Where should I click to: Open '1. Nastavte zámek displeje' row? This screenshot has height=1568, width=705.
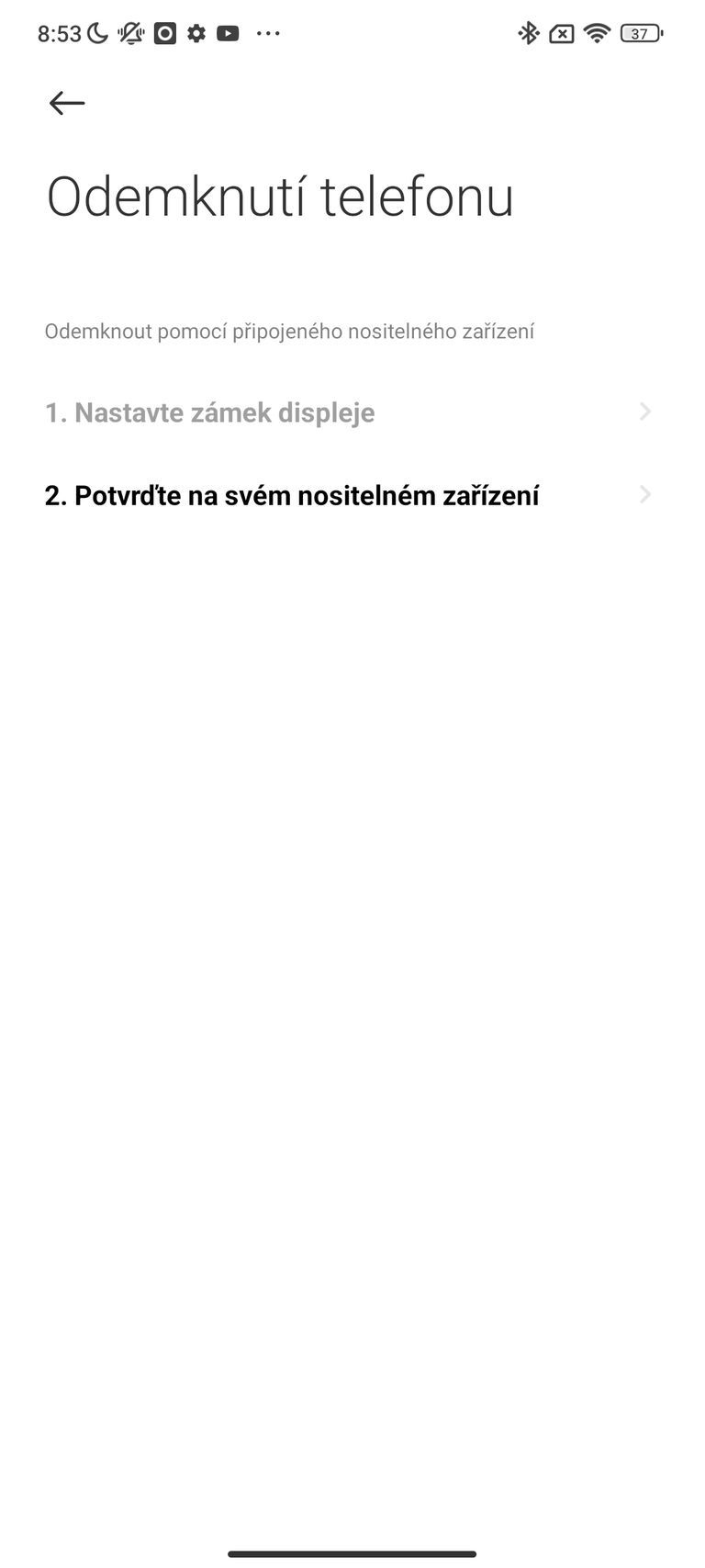pyautogui.click(x=349, y=412)
